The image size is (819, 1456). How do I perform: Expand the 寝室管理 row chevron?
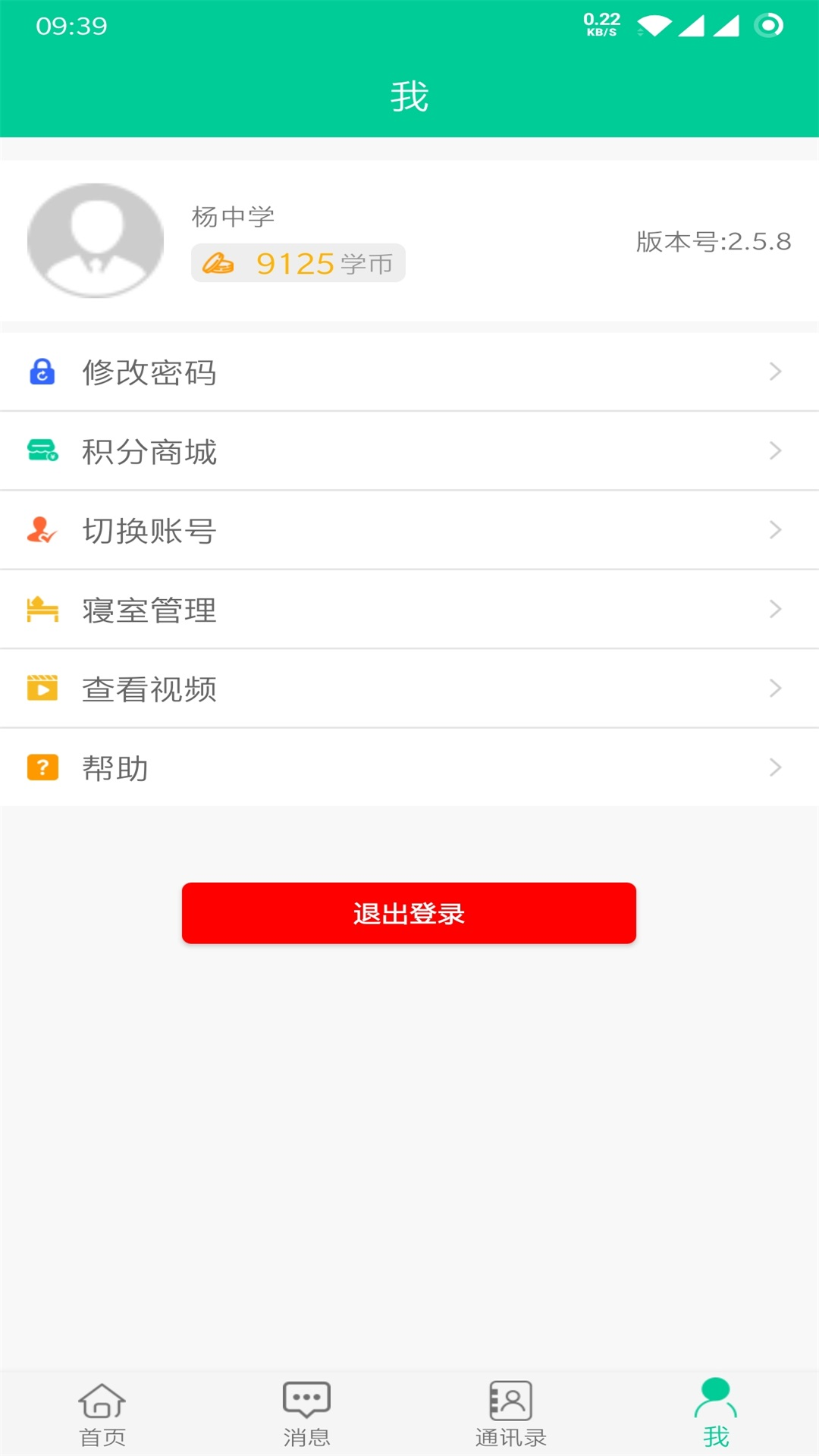tap(775, 609)
